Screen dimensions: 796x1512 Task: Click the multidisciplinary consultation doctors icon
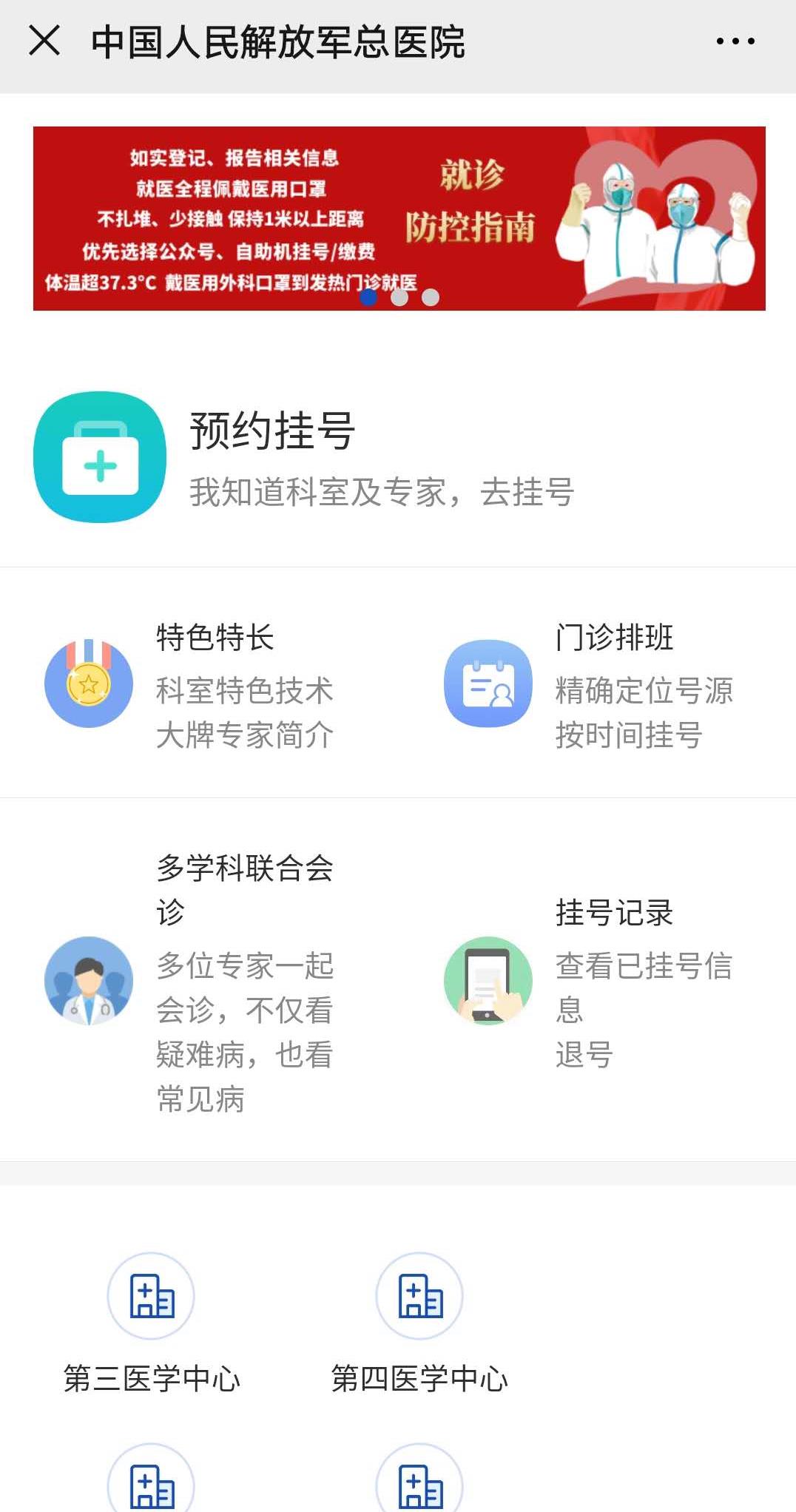point(88,979)
